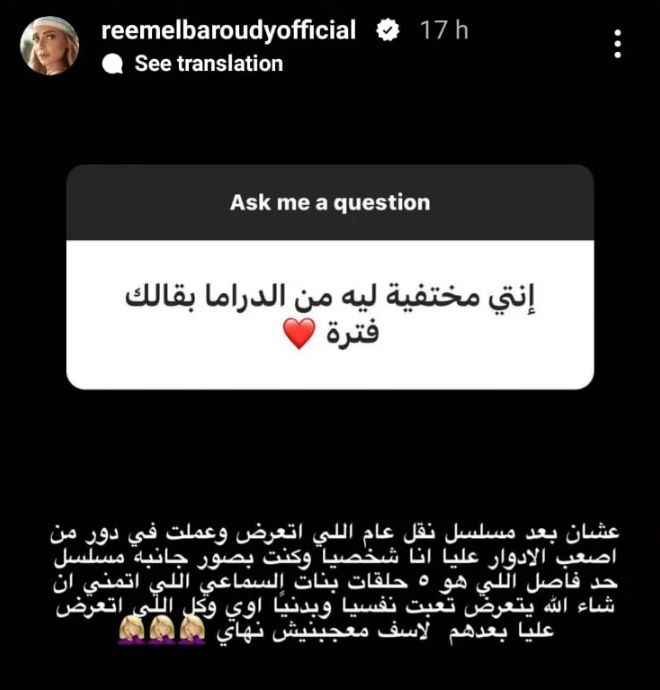Open reemelbaroudyofficial's profile picture
This screenshot has width=660, height=690.
pyautogui.click(x=50, y=45)
